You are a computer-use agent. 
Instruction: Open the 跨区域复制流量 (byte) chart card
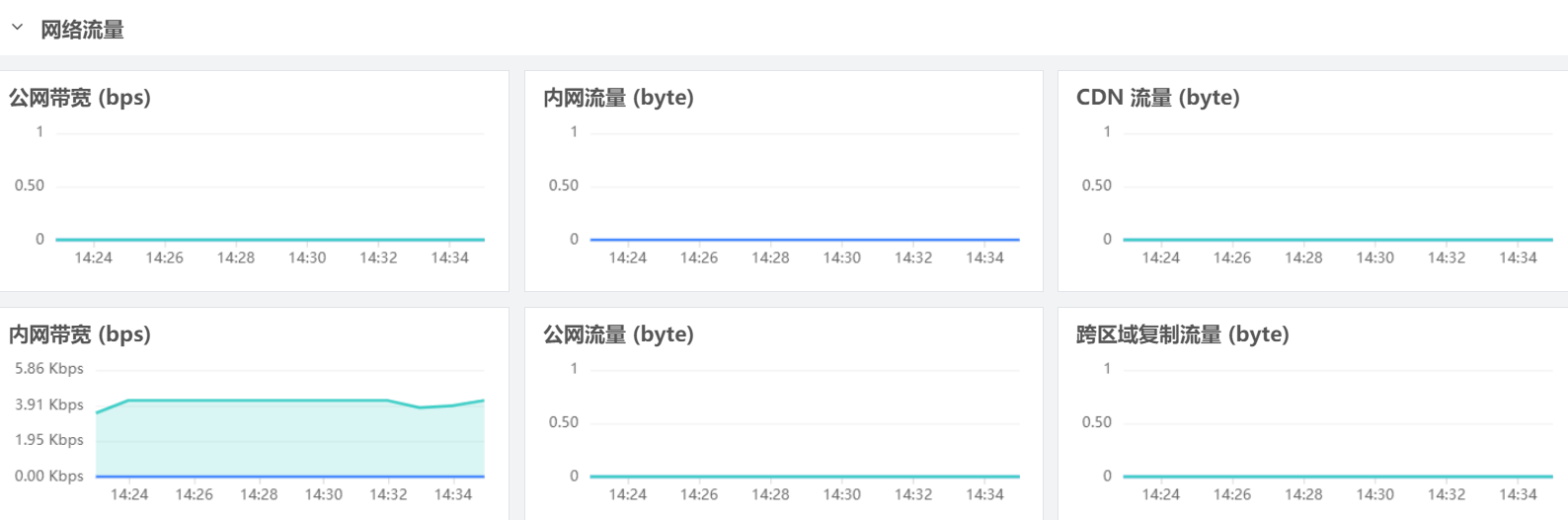pyautogui.click(x=1182, y=334)
